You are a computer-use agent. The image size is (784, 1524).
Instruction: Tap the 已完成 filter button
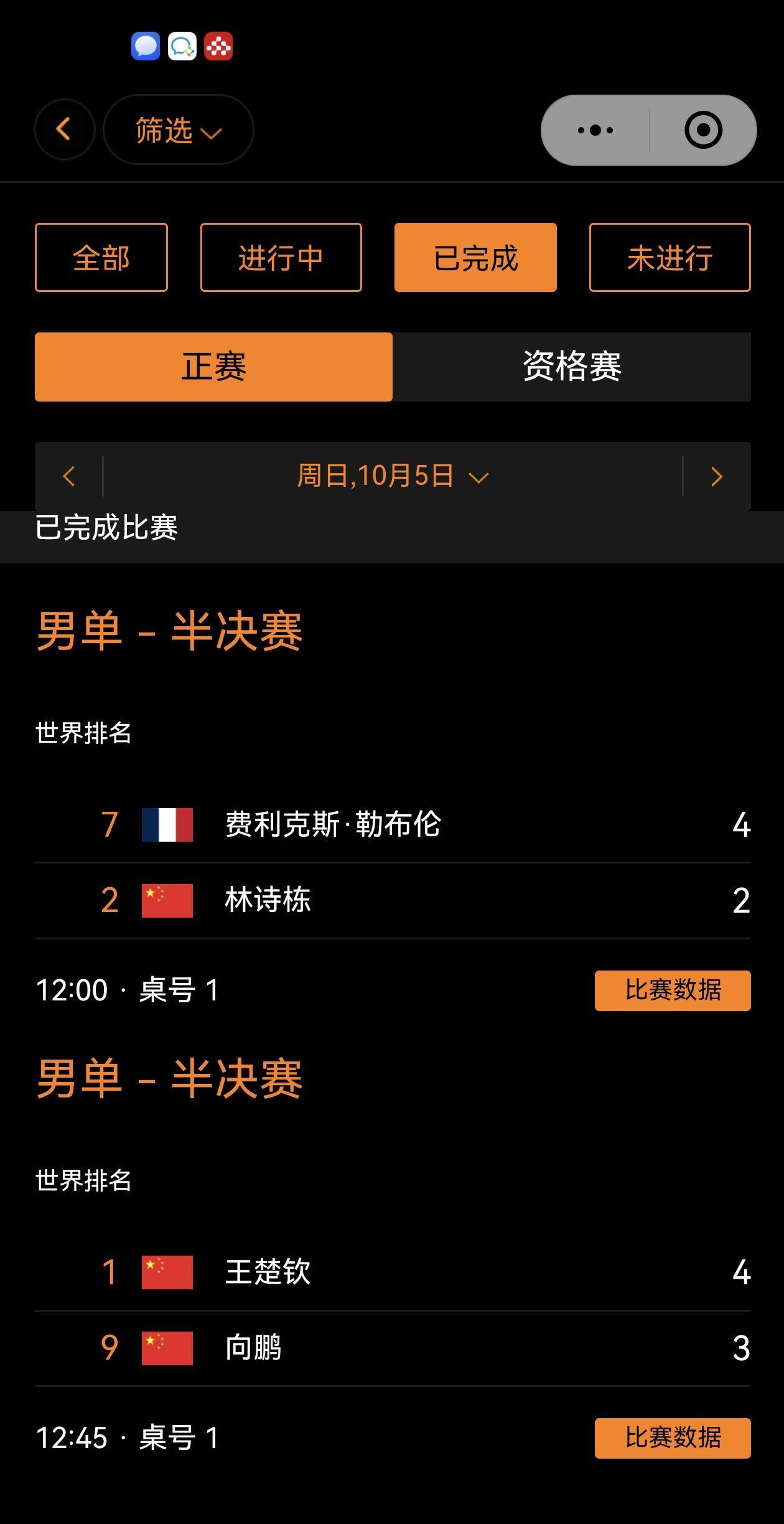tap(475, 257)
